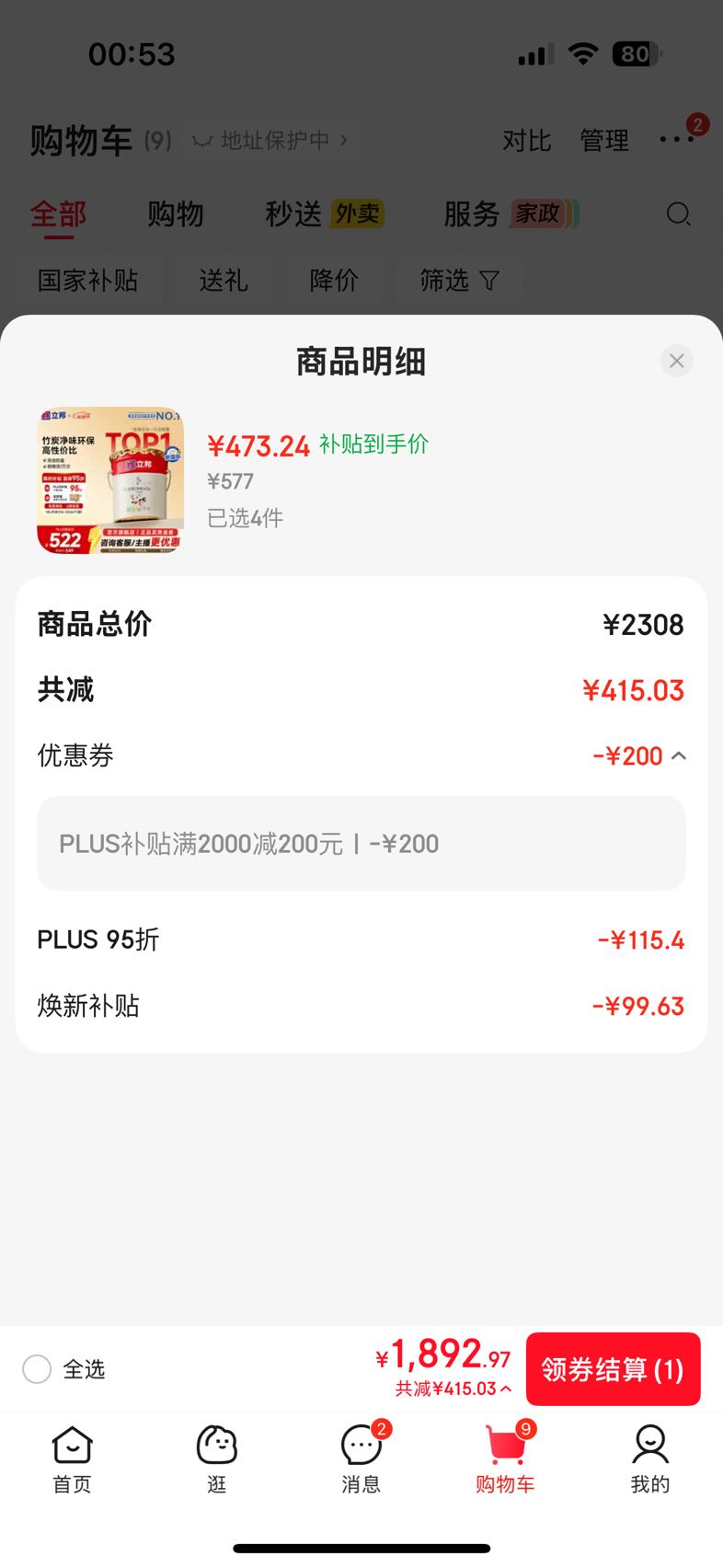Tap 领券结算 to check out
This screenshot has width=723, height=1568.
click(613, 1369)
